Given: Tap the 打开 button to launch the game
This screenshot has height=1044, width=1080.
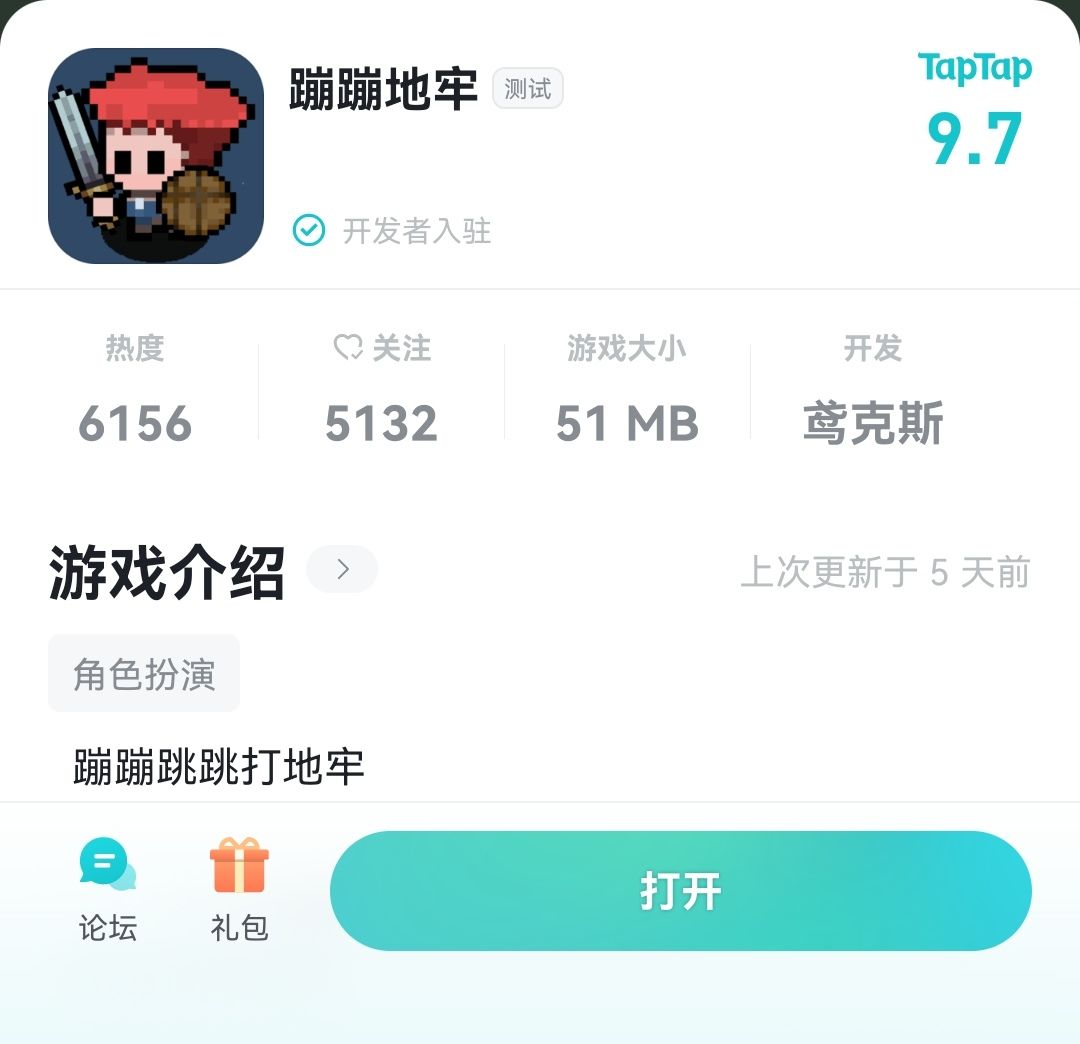Looking at the screenshot, I should (680, 891).
